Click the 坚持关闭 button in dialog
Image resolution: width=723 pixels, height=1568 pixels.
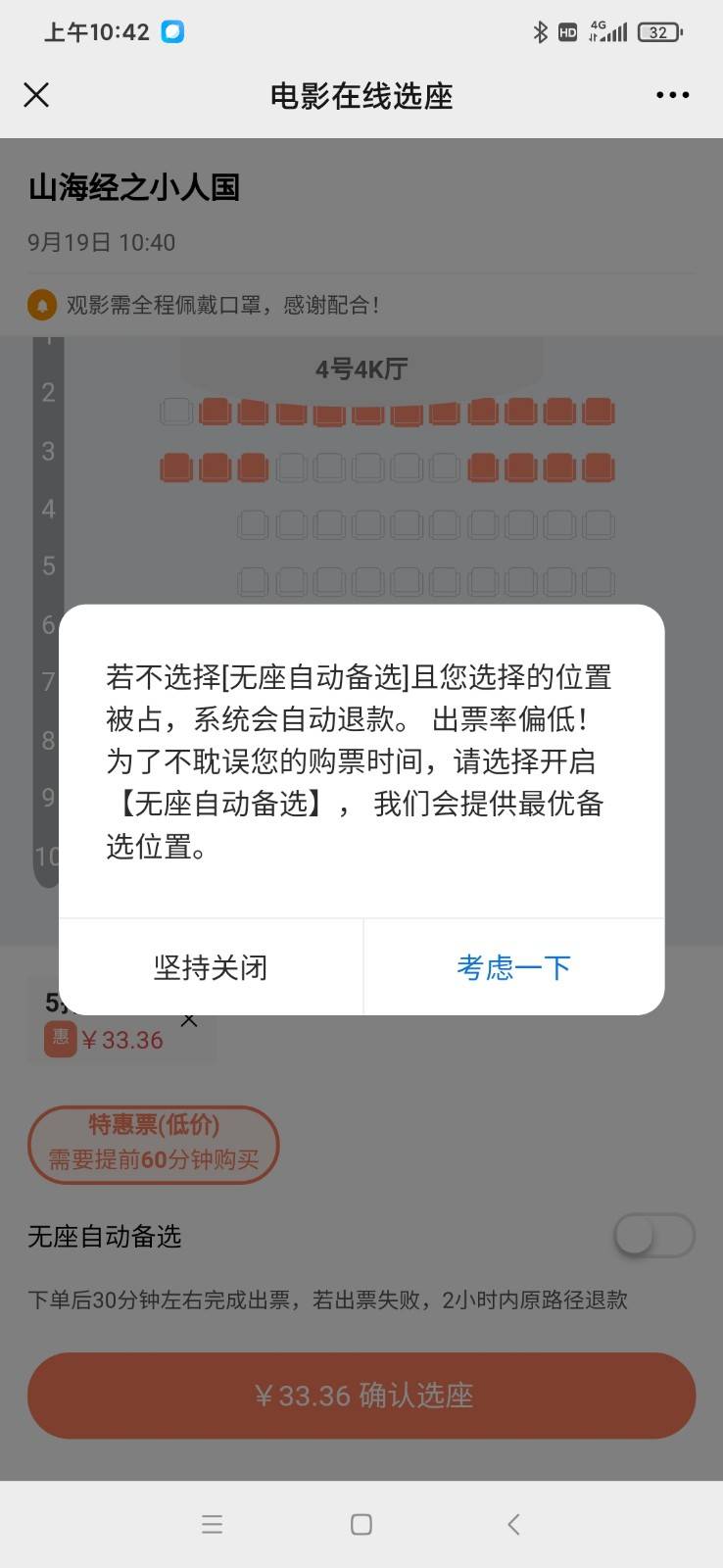(x=210, y=967)
